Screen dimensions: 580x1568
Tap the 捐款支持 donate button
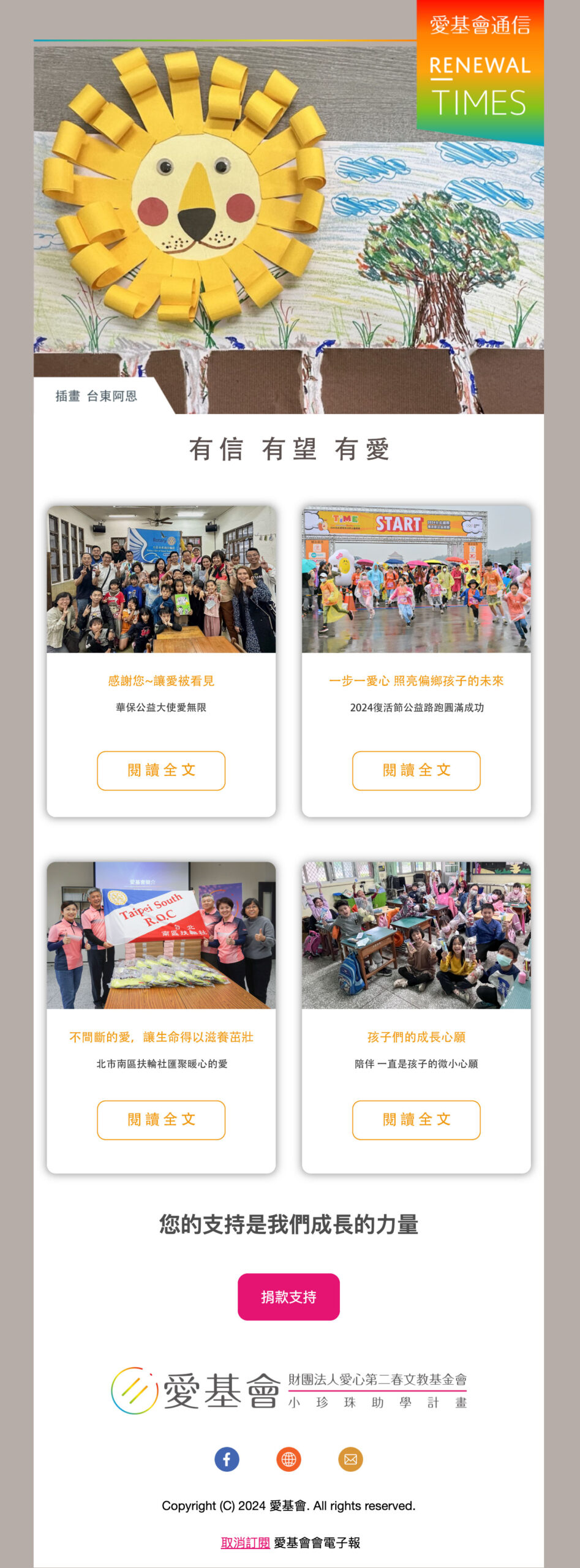[x=288, y=1297]
